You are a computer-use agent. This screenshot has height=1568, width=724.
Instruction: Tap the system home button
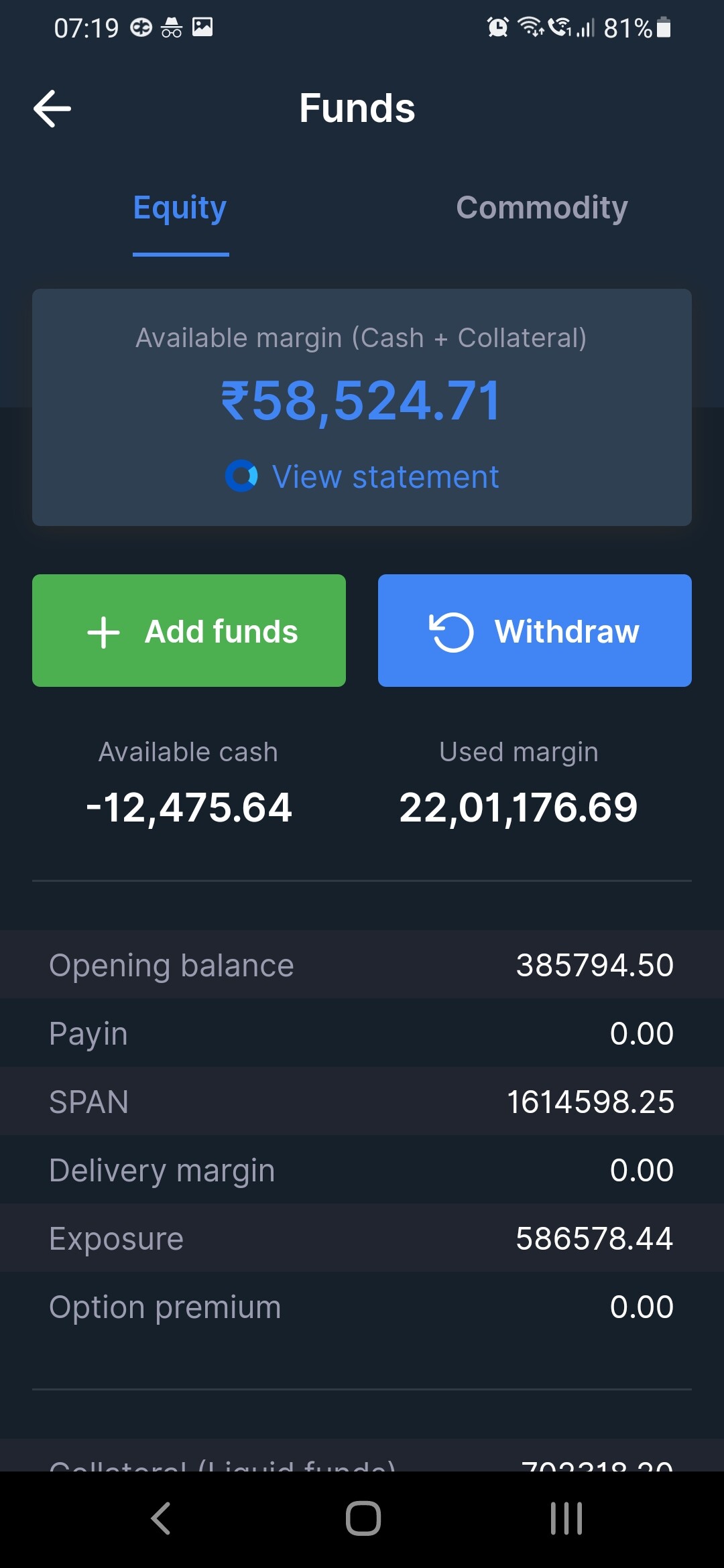(x=363, y=1518)
